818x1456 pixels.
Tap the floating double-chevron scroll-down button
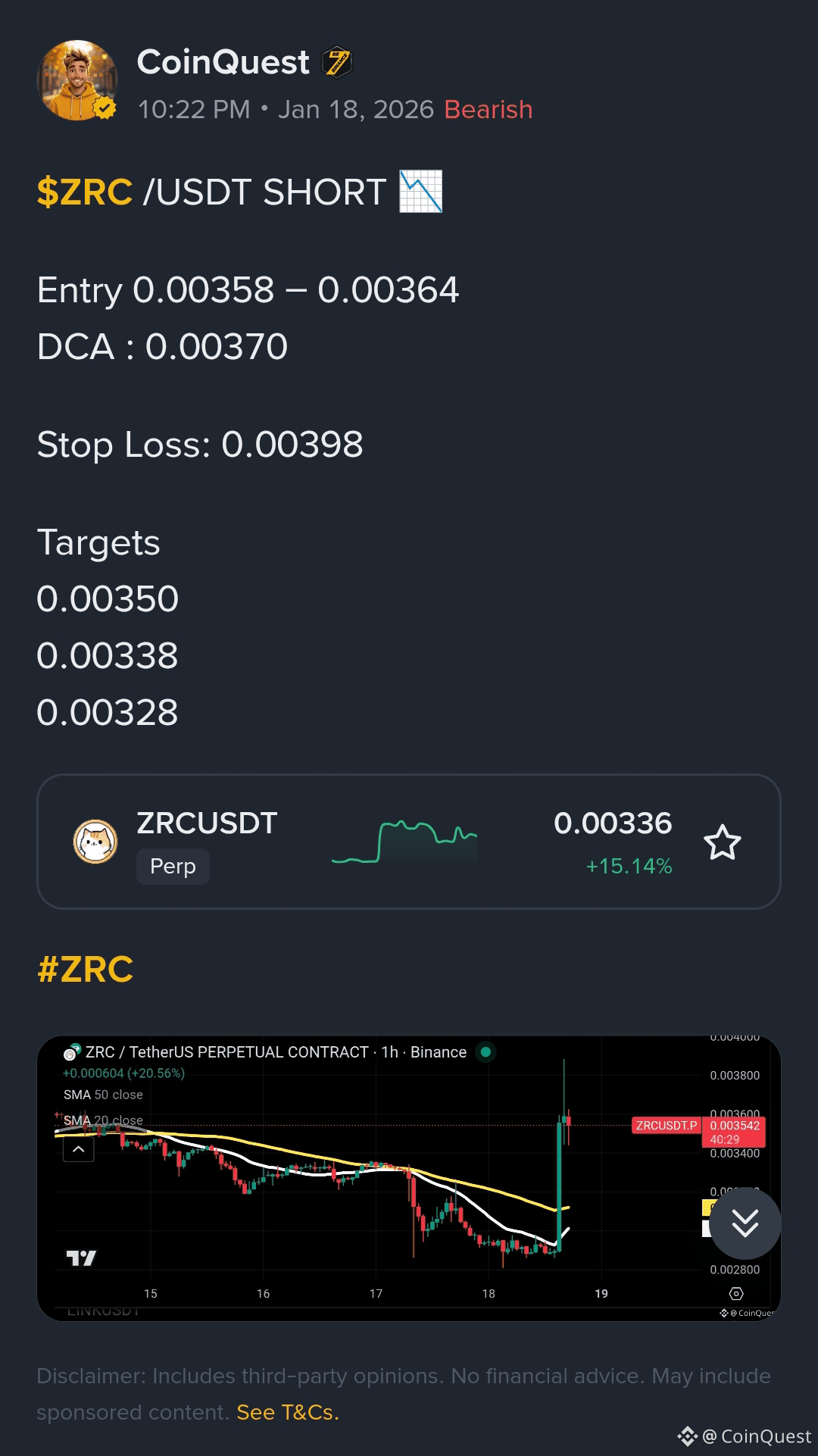746,1222
